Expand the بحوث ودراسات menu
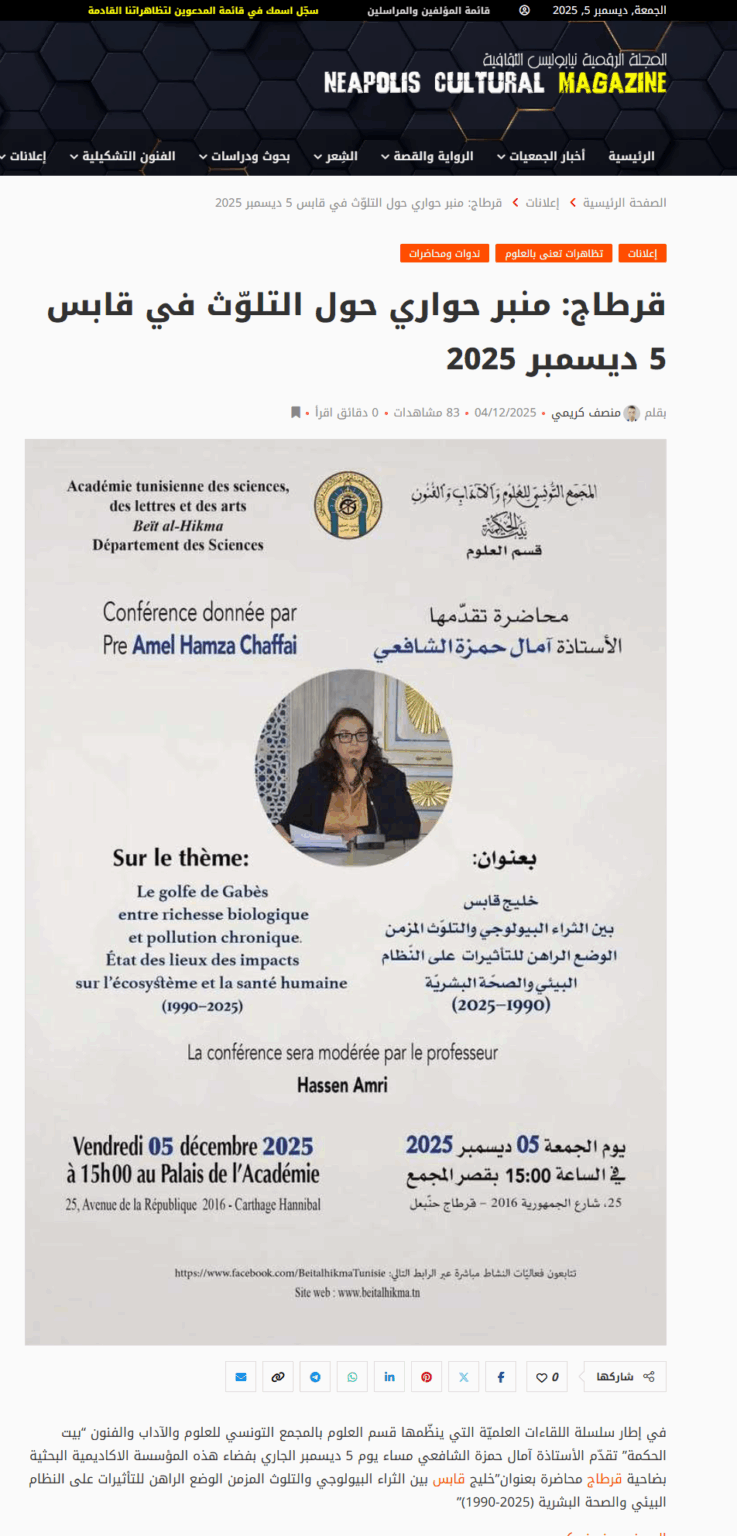The width and height of the screenshot is (737, 1536). (251, 156)
